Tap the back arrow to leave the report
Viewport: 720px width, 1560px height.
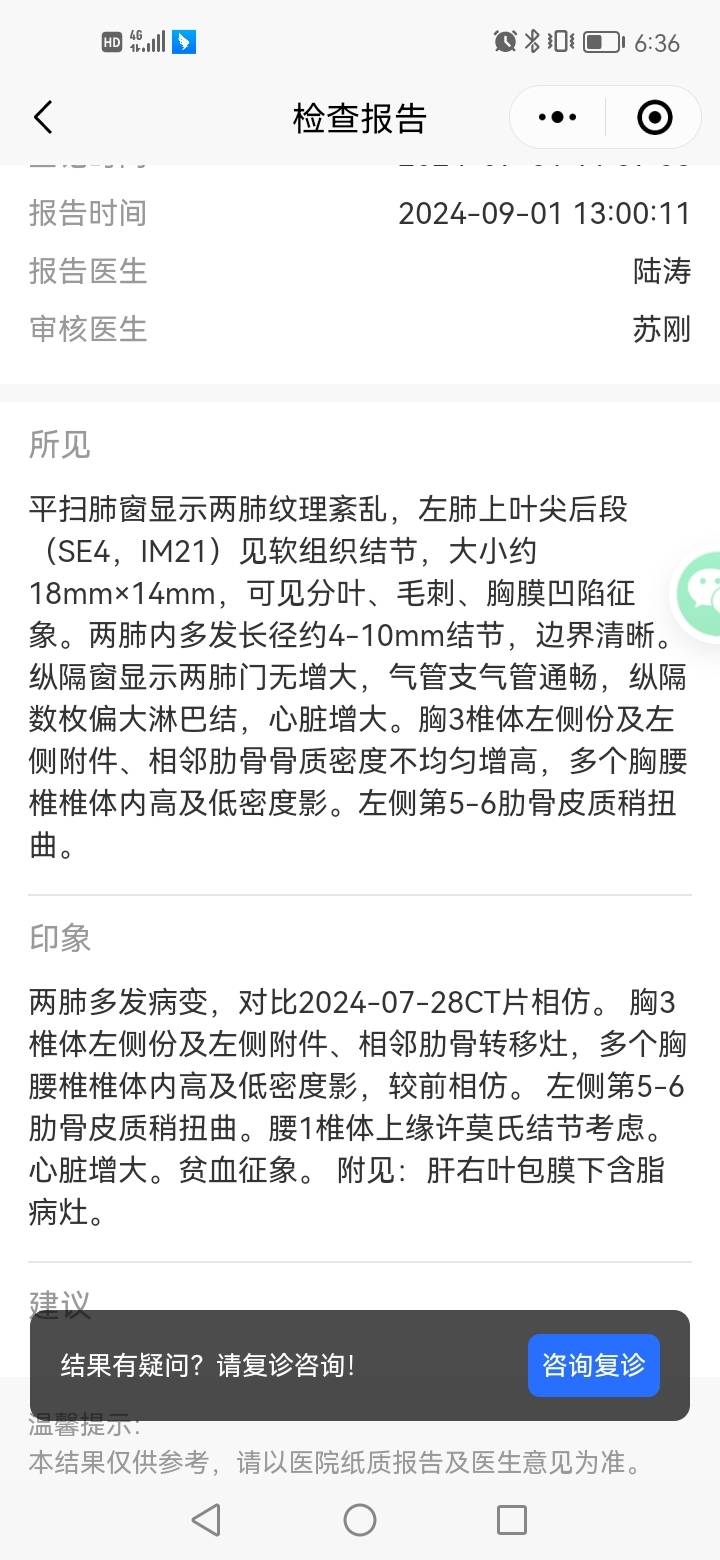(42, 117)
